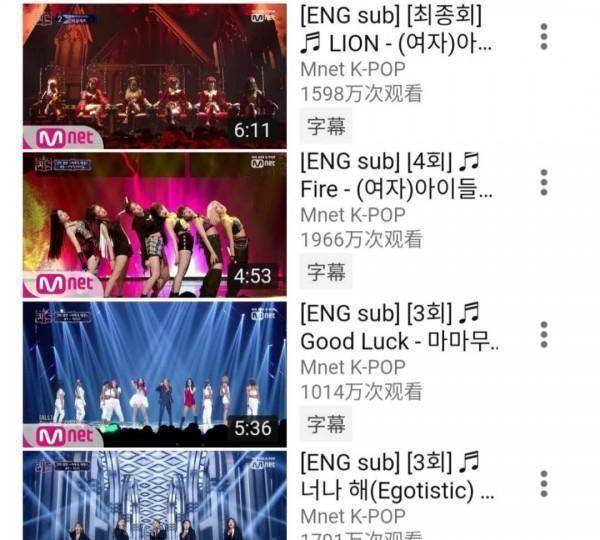Image resolution: width=600 pixels, height=540 pixels.
Task: Open the Egotistic video thumbnail
Action: pos(154,497)
